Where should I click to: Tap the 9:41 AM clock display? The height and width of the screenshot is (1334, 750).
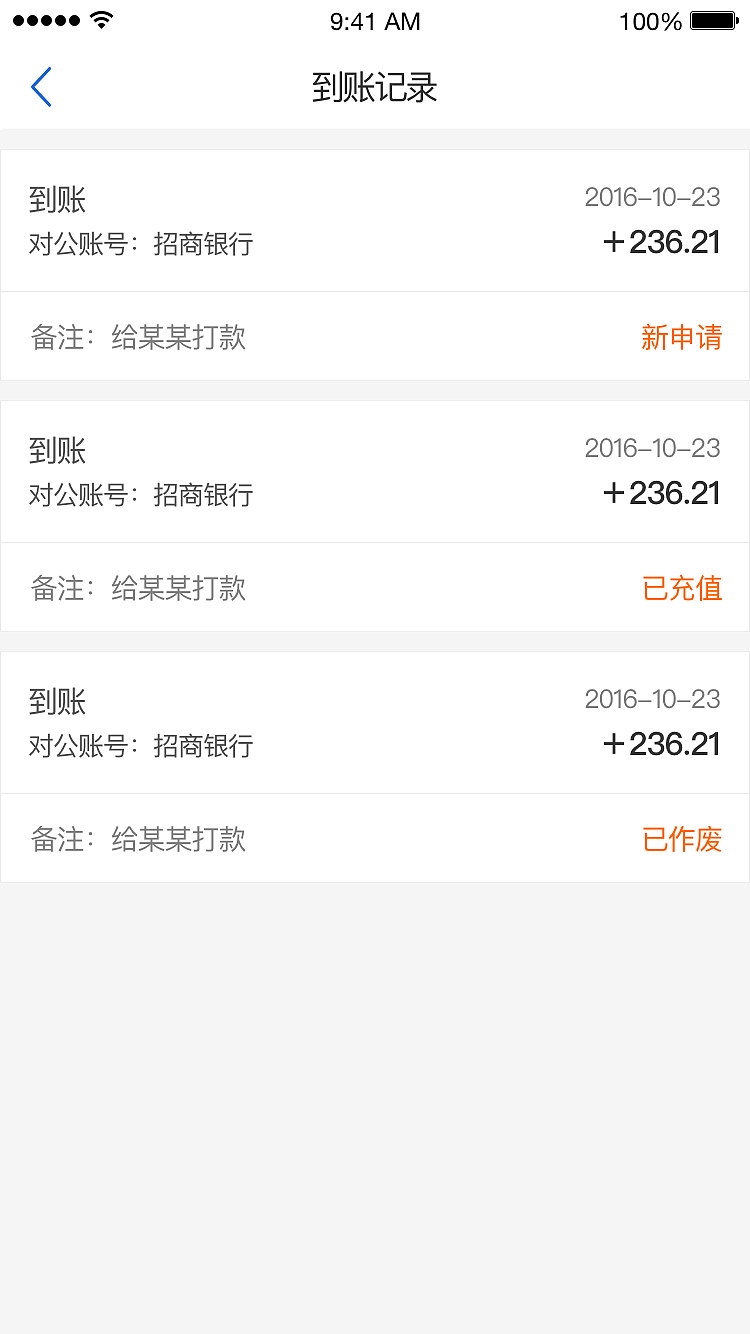click(x=375, y=21)
